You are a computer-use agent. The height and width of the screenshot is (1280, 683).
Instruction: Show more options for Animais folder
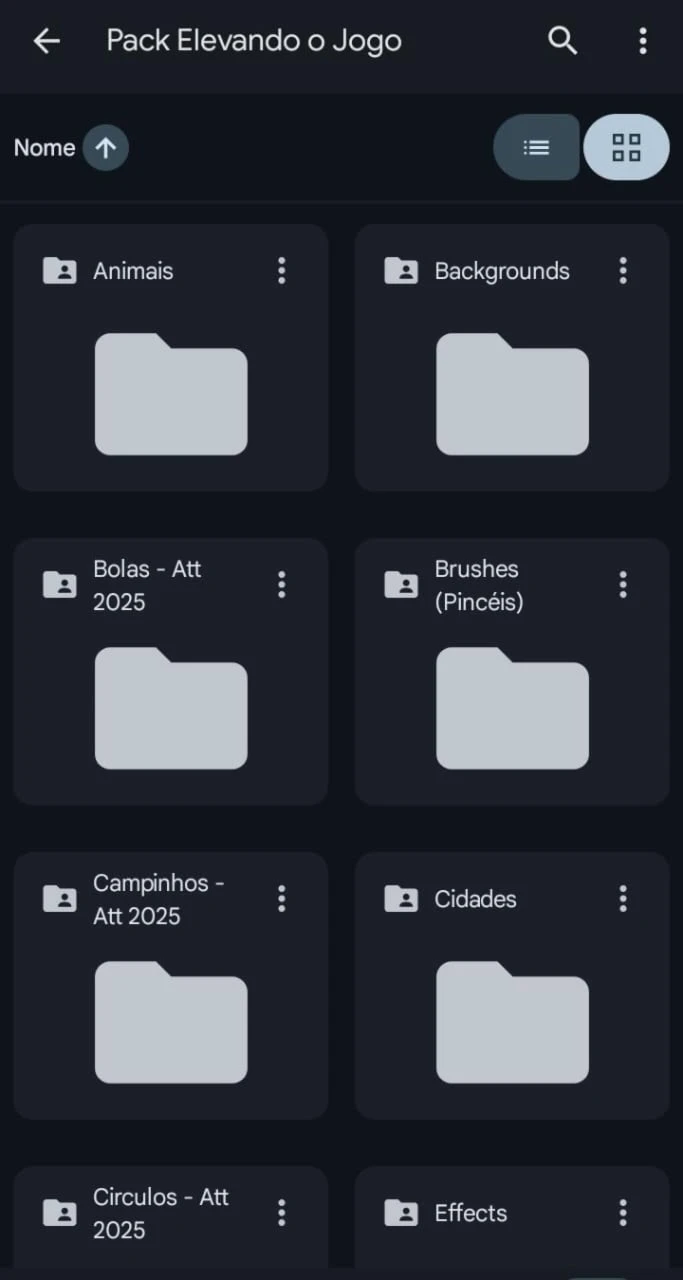[x=282, y=270]
